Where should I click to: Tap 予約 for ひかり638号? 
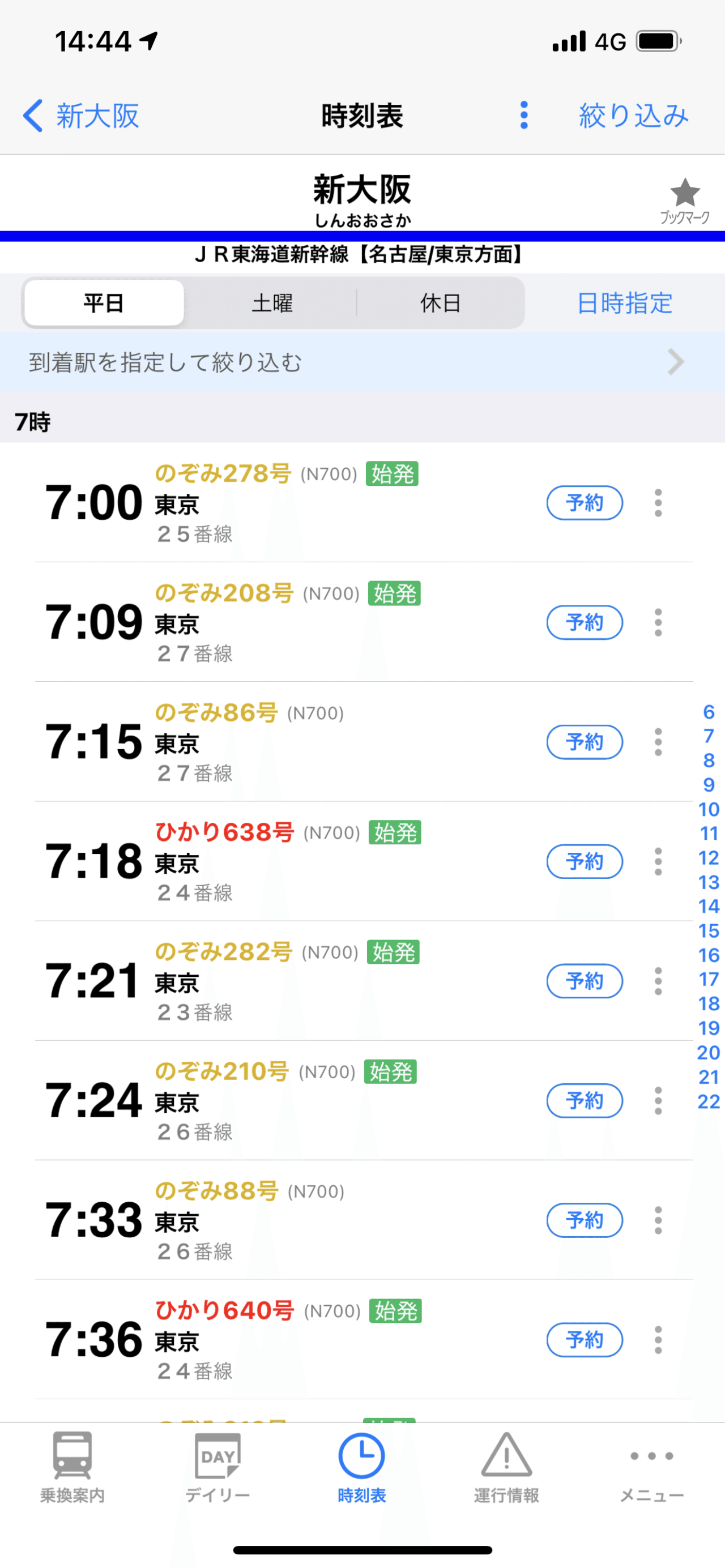(x=585, y=861)
